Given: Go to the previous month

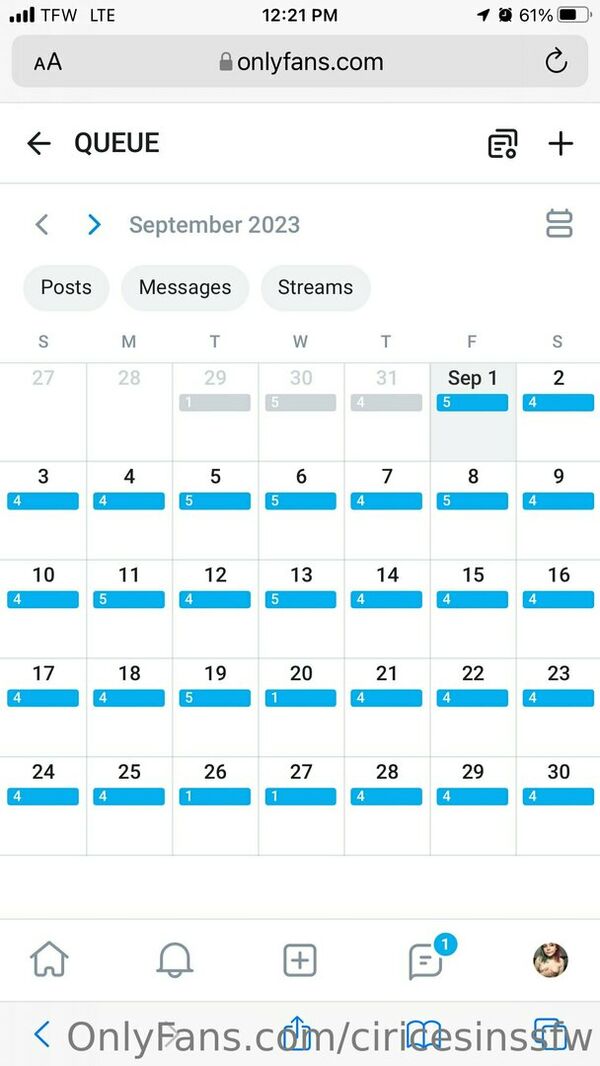Looking at the screenshot, I should click(42, 224).
